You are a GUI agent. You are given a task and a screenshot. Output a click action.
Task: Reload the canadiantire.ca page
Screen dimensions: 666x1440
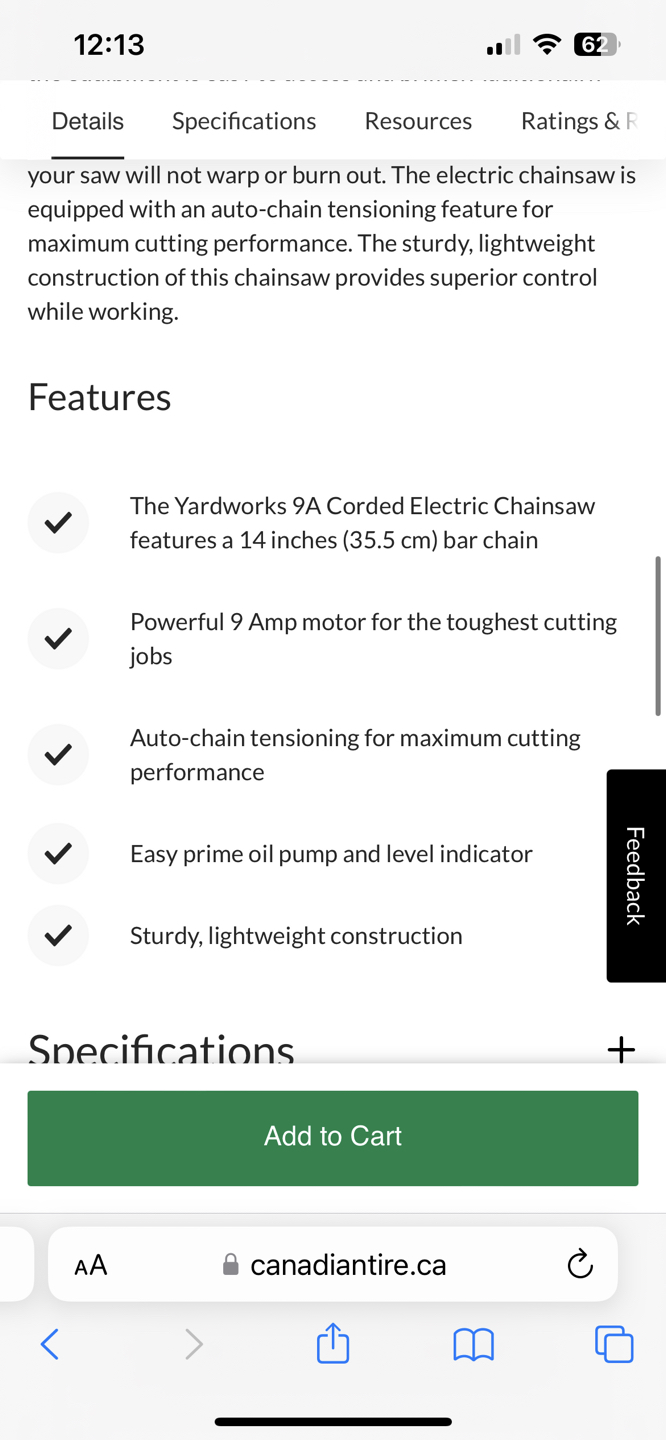(580, 1265)
